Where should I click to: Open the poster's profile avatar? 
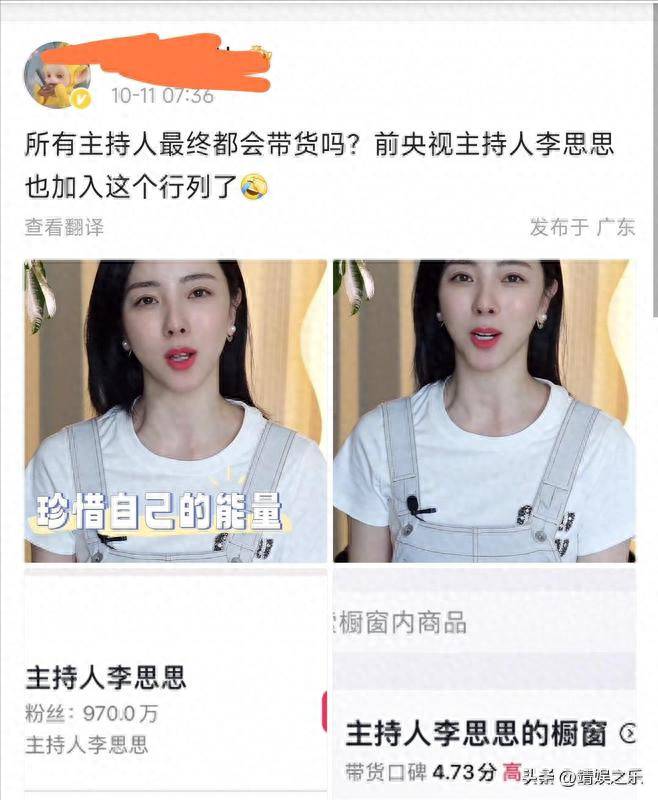point(58,75)
